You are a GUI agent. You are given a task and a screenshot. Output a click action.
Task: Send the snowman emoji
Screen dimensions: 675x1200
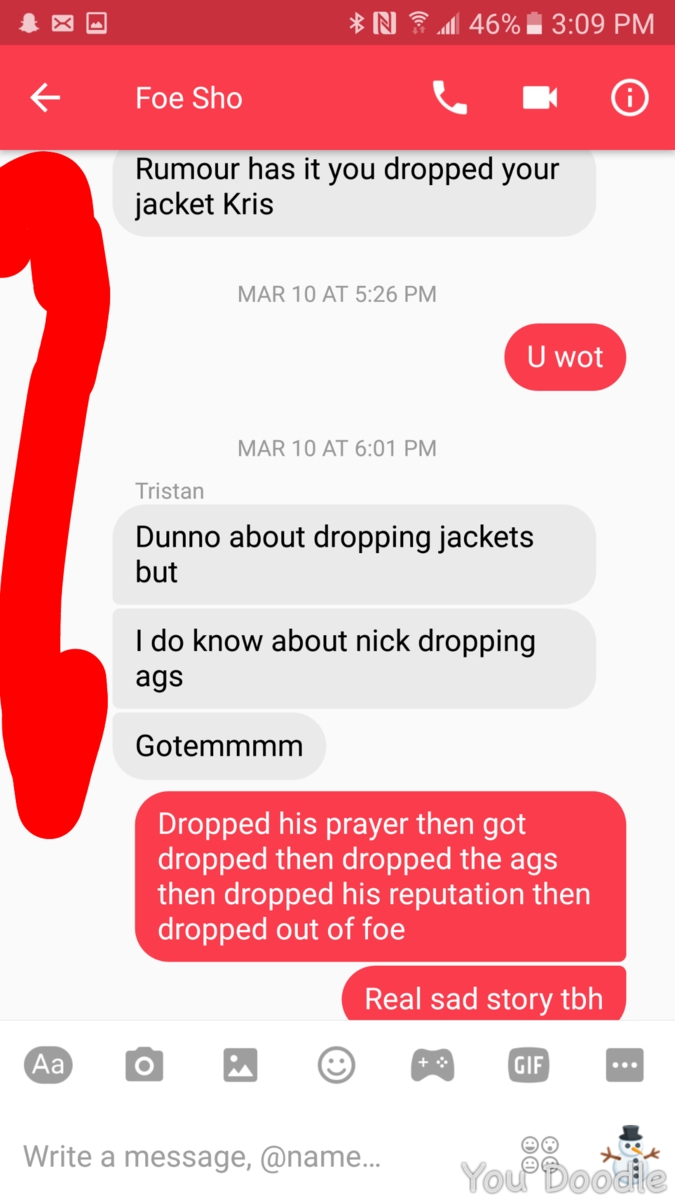pyautogui.click(x=630, y=1153)
